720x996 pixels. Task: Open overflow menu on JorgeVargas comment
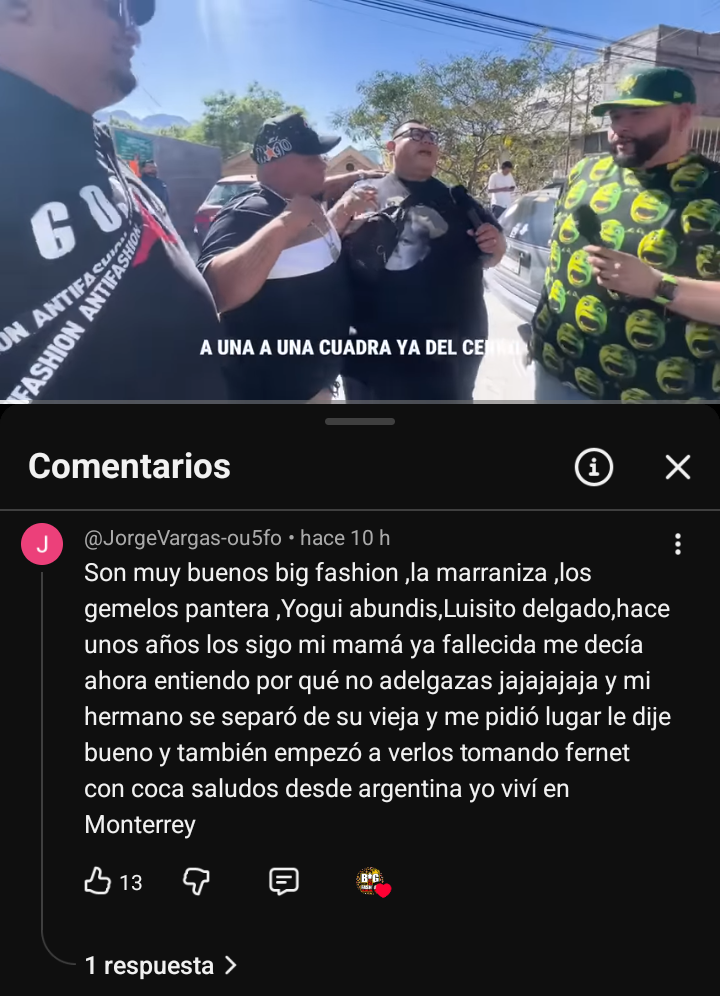click(678, 544)
